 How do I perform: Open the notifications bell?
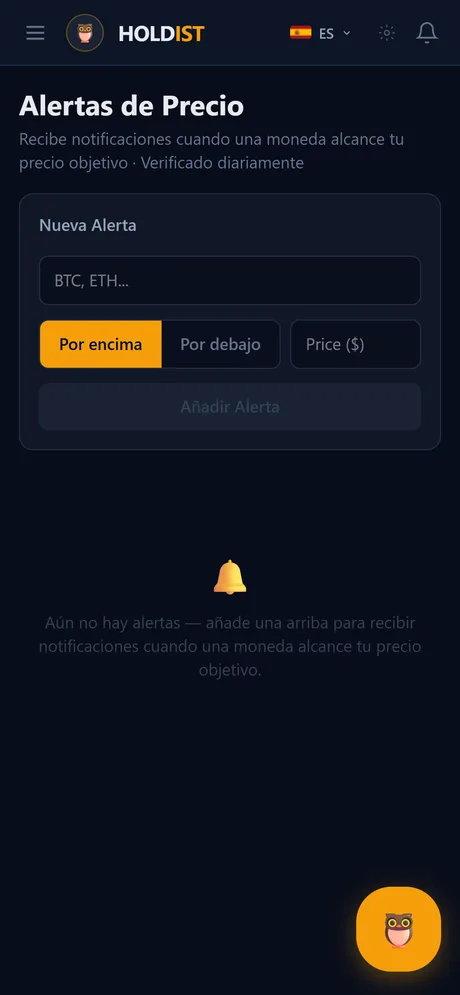pyautogui.click(x=427, y=33)
